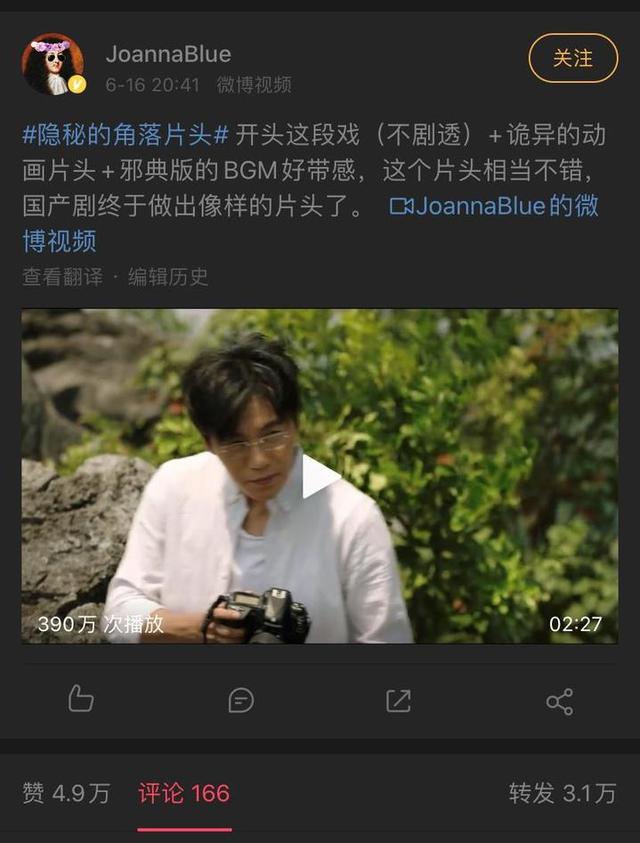View the post's 编辑历史
640x843 pixels.
coord(168,277)
